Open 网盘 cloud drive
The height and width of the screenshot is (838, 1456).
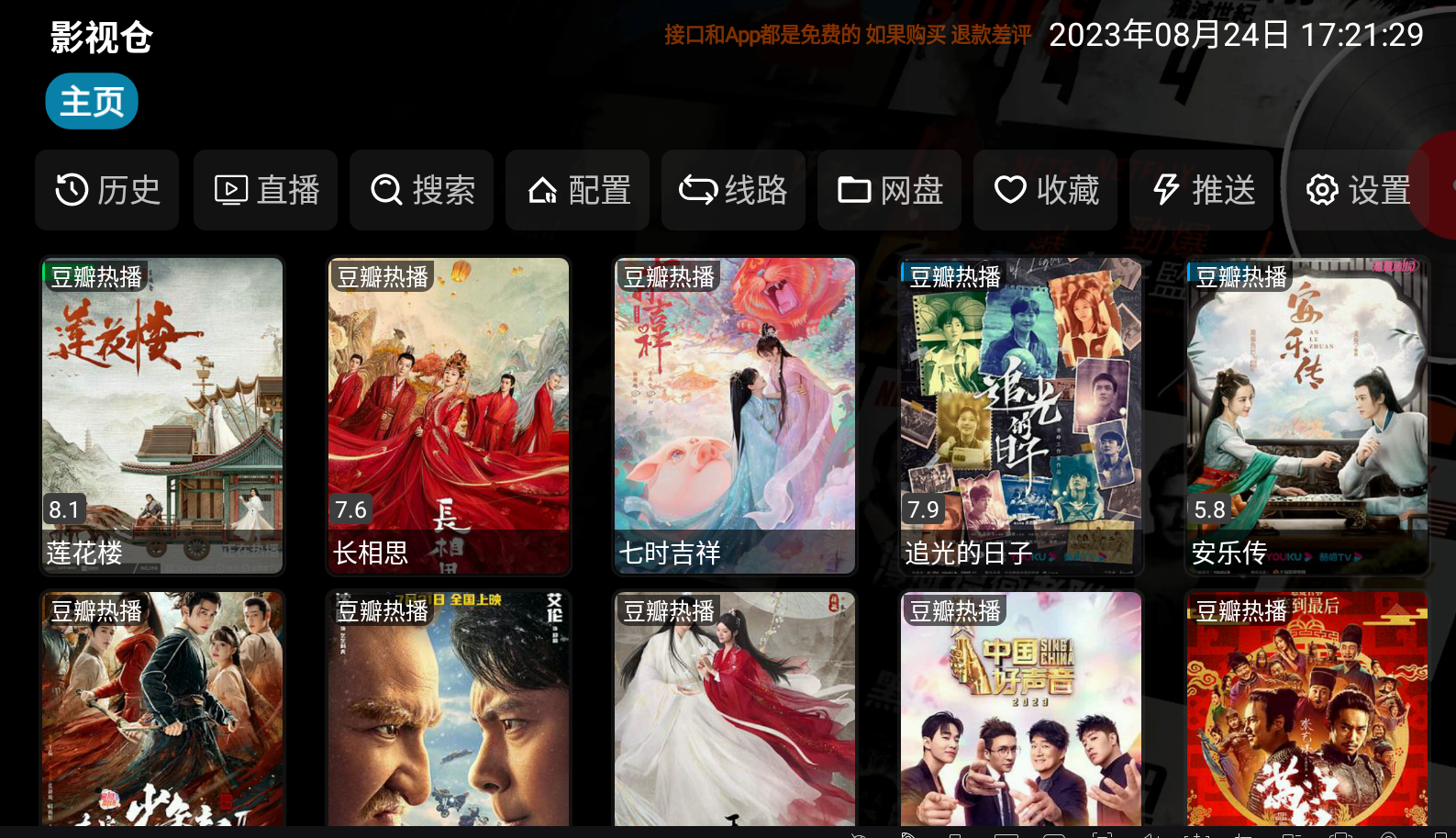(889, 190)
